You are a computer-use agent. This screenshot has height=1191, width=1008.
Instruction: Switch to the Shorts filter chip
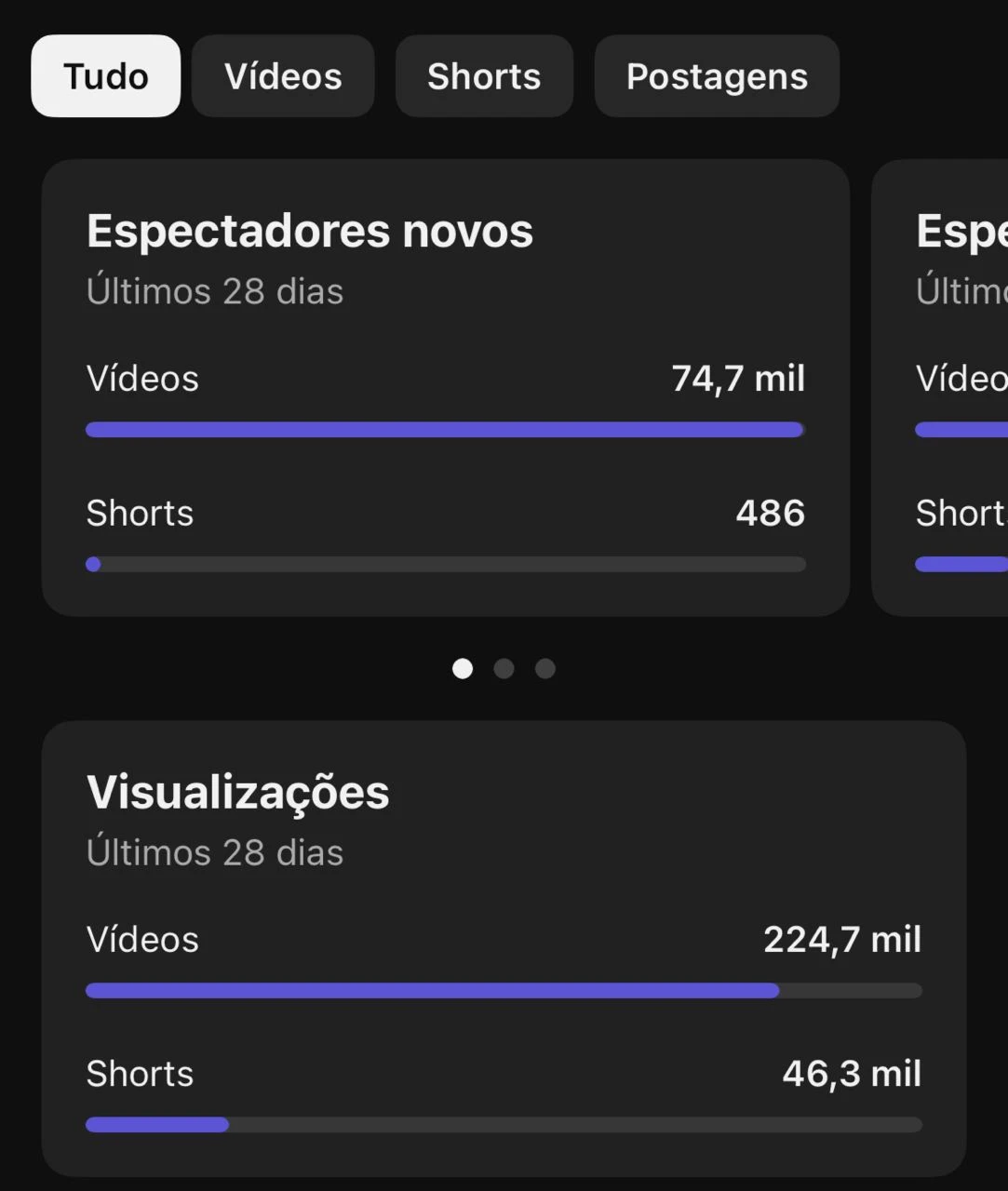484,76
